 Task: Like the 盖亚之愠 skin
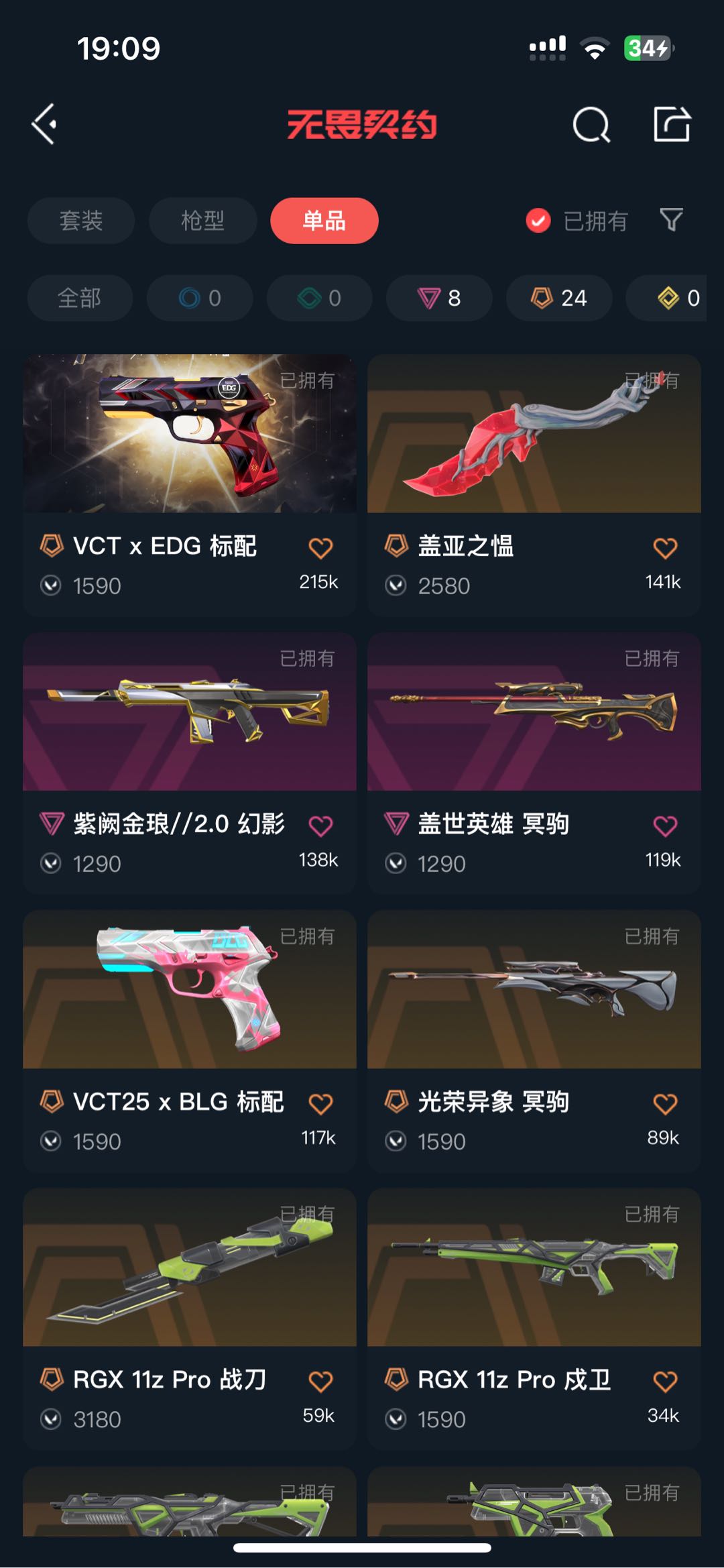[665, 548]
